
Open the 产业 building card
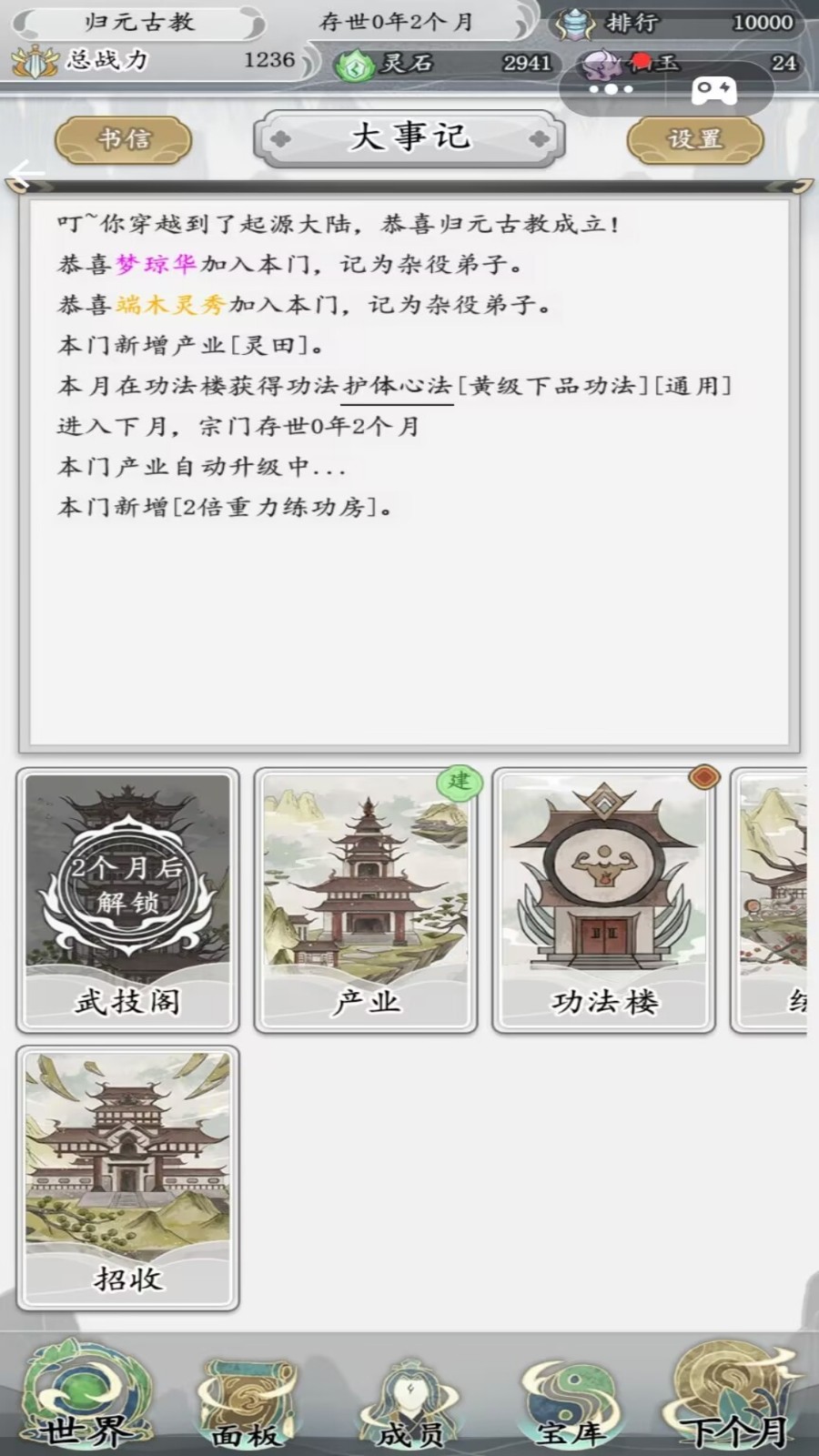click(x=366, y=901)
